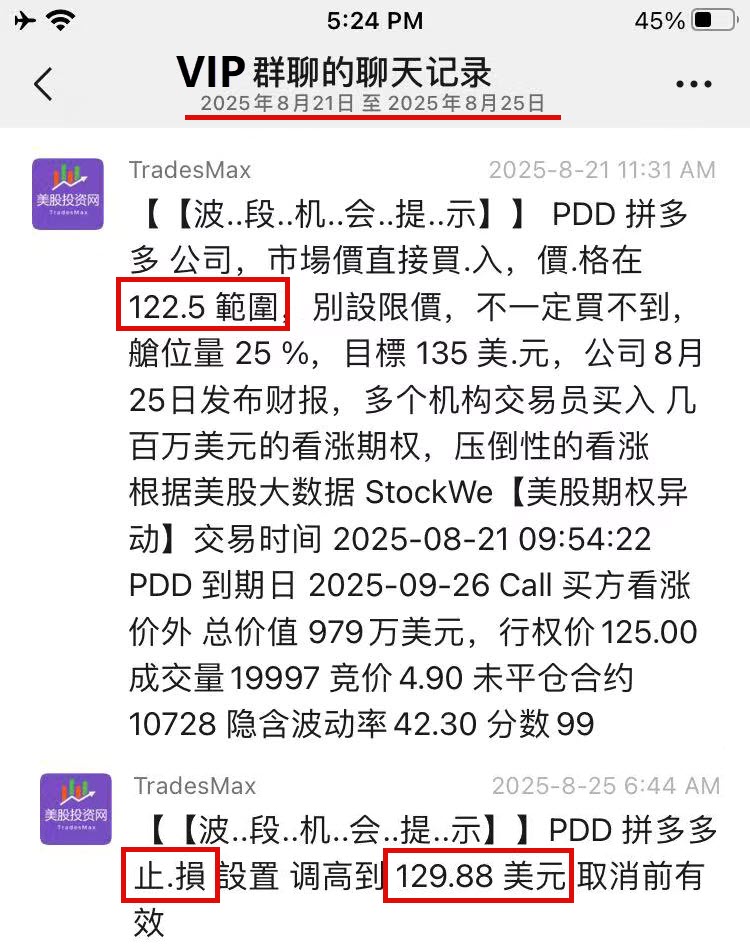The width and height of the screenshot is (750, 945).
Task: Tap the TradesMax sender name label
Action: [x=191, y=170]
